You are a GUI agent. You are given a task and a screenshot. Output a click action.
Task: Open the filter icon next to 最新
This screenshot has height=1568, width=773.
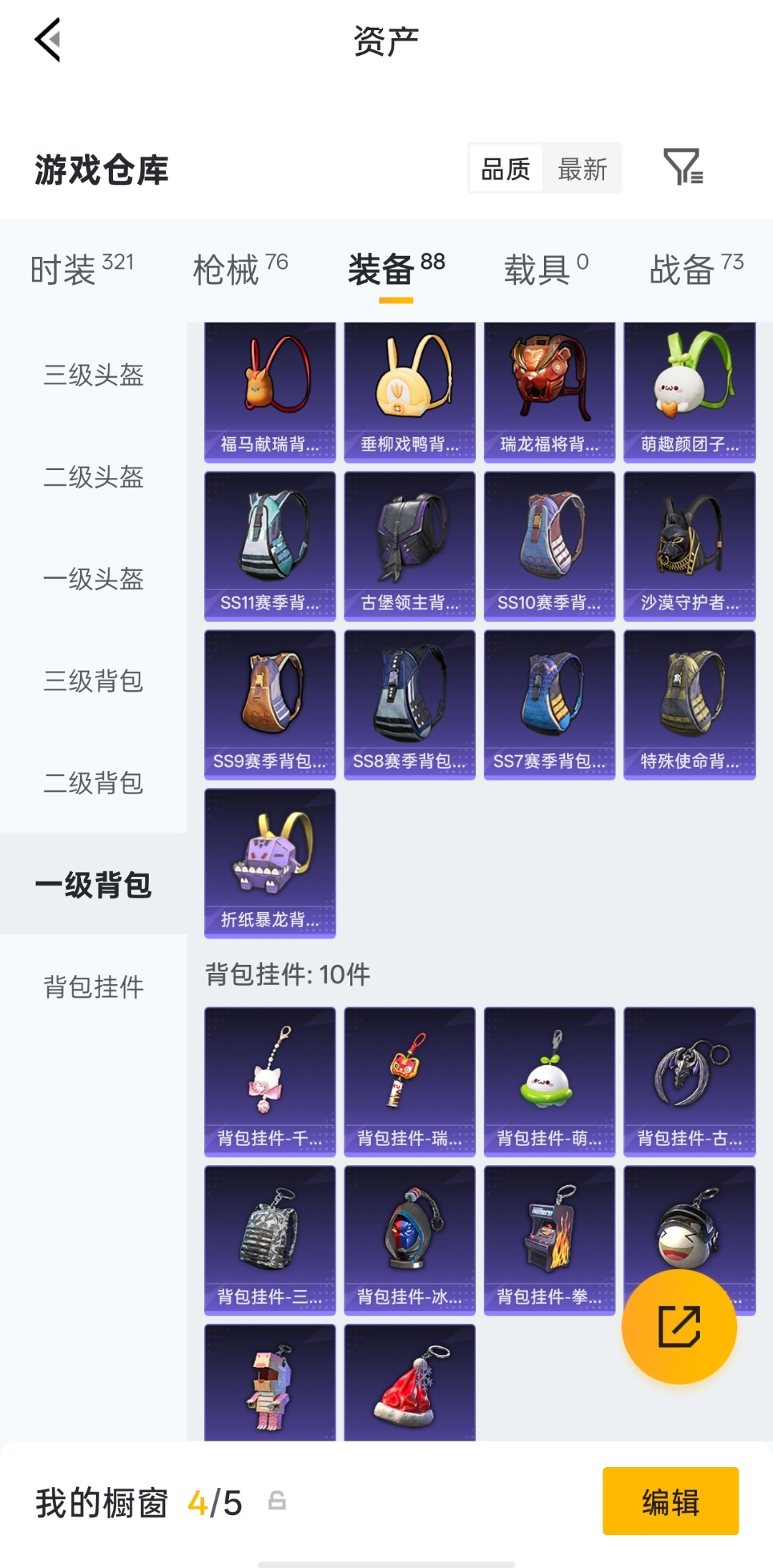pyautogui.click(x=683, y=168)
